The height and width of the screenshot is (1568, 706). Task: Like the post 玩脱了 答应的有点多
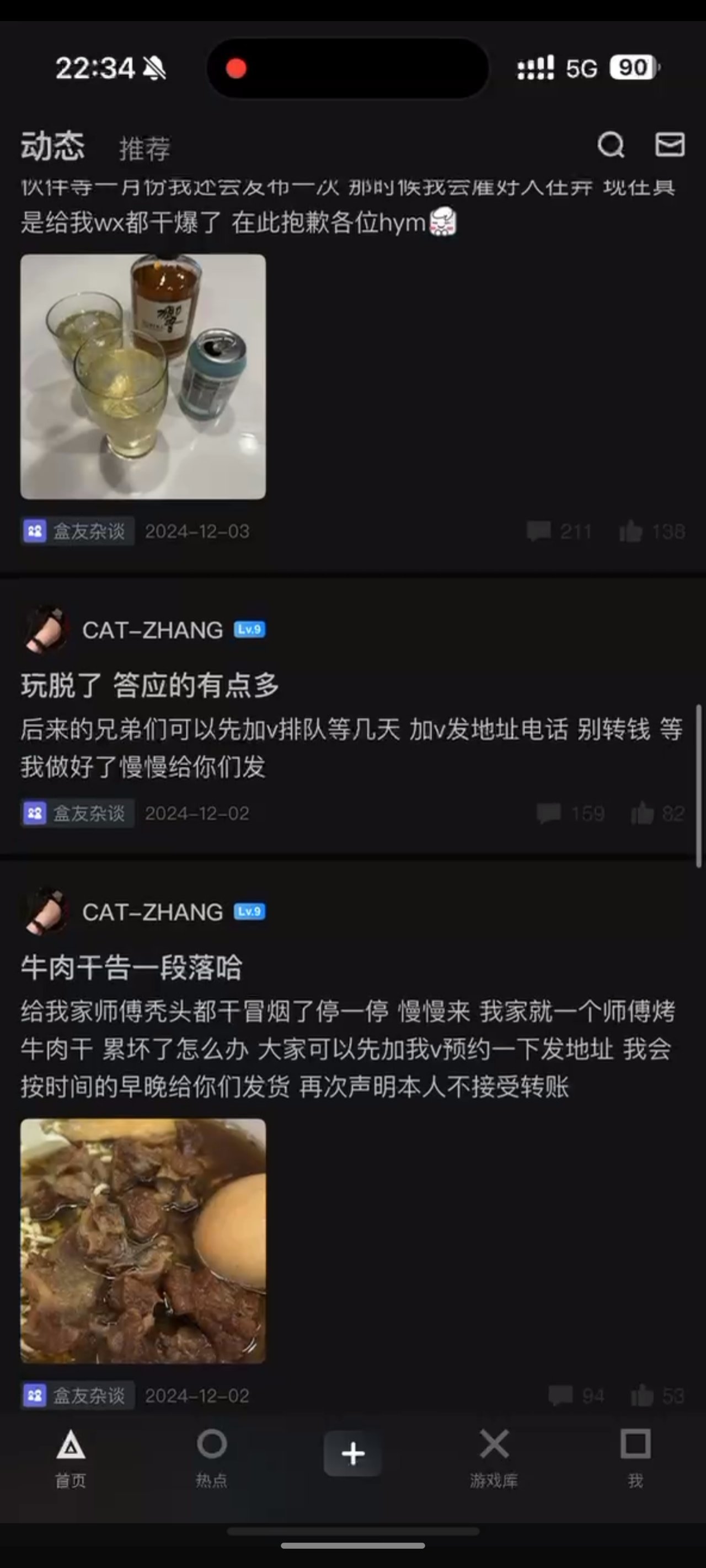(658, 813)
